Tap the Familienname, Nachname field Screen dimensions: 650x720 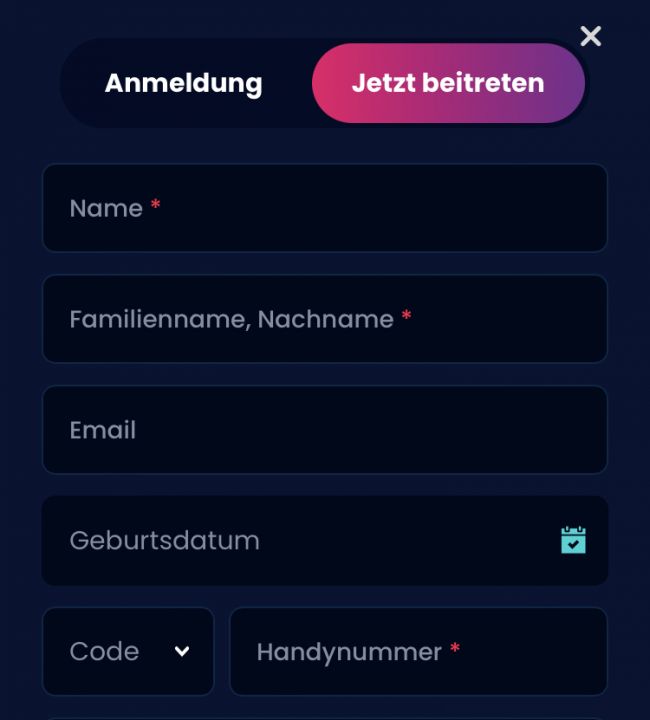(x=324, y=319)
